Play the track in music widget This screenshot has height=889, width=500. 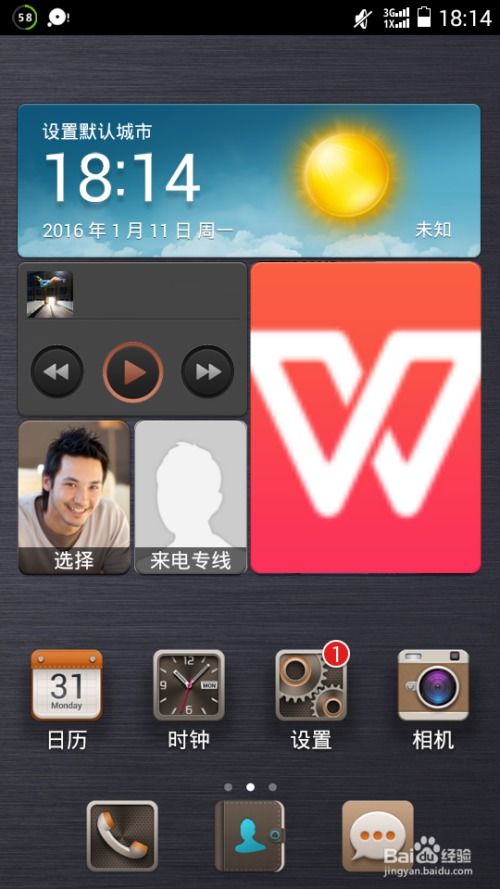point(133,372)
